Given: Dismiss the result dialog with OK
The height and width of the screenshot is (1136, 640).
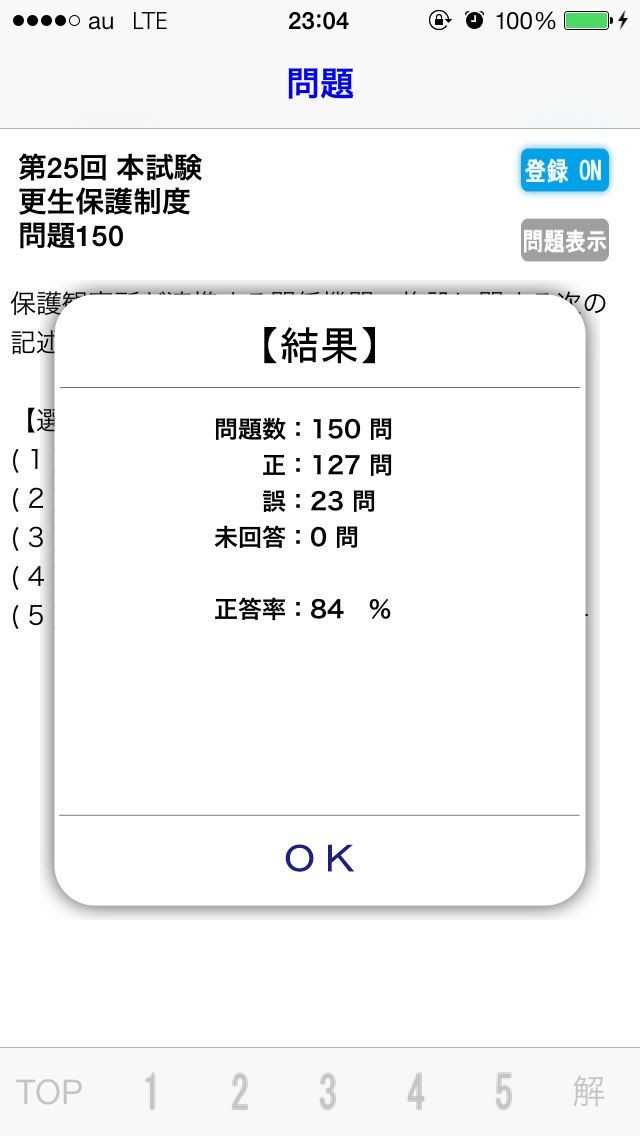Looking at the screenshot, I should click(x=320, y=858).
